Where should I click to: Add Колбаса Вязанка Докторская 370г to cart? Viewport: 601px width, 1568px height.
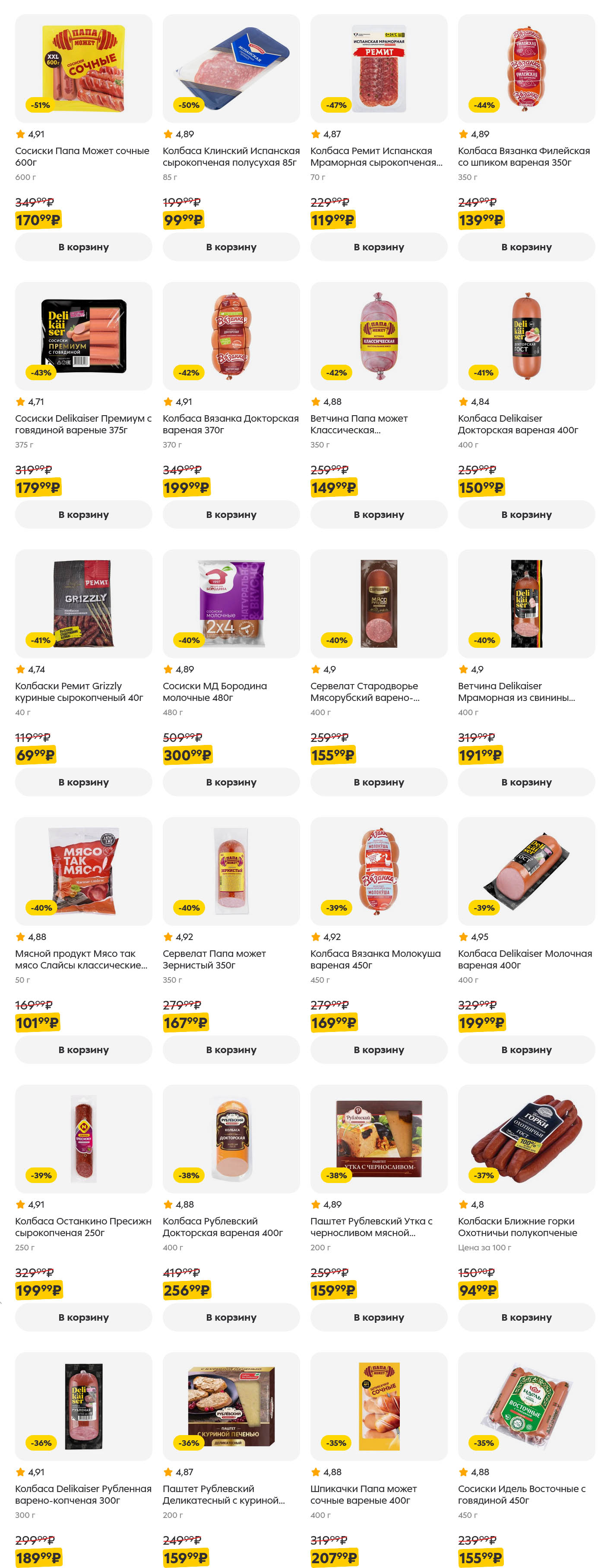231,514
